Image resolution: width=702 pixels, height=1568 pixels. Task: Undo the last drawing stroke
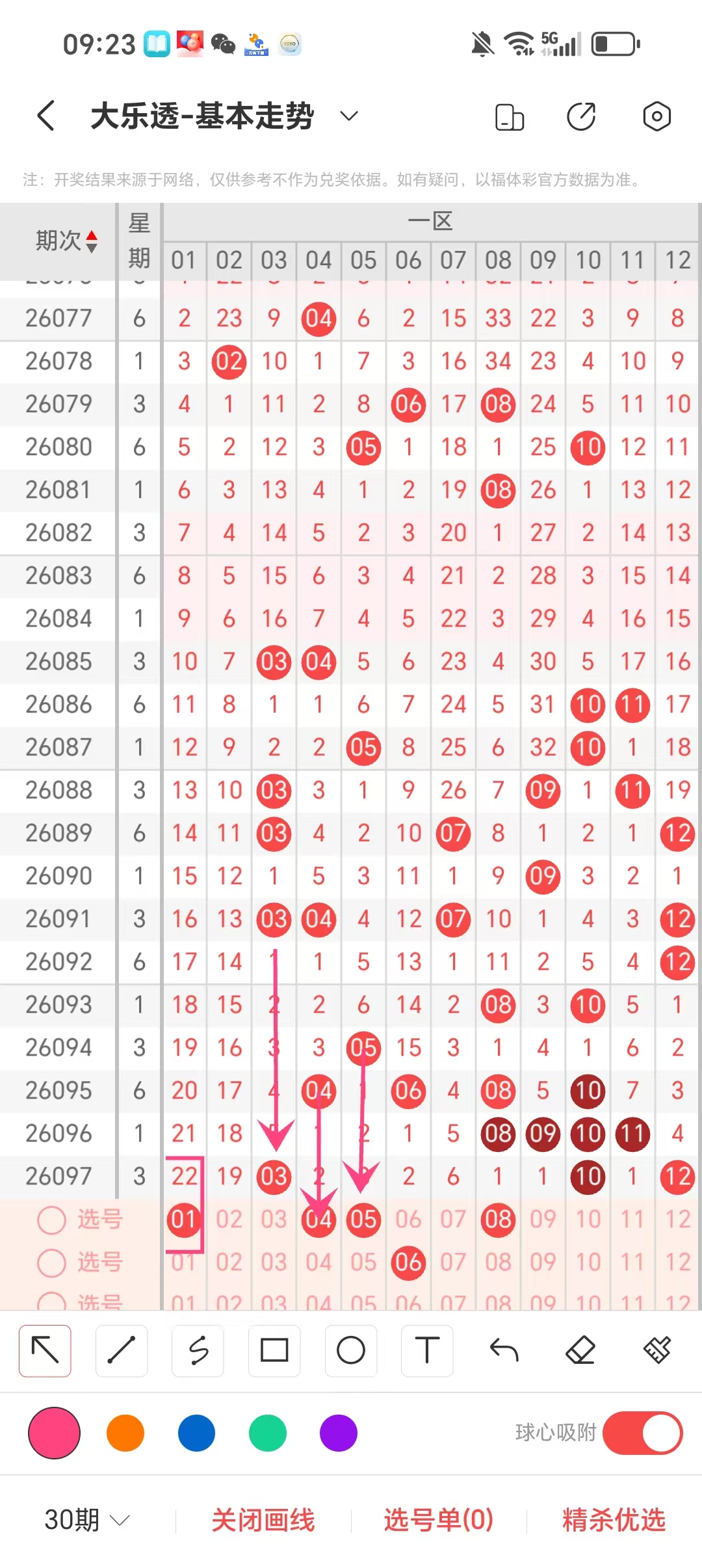pos(504,1351)
